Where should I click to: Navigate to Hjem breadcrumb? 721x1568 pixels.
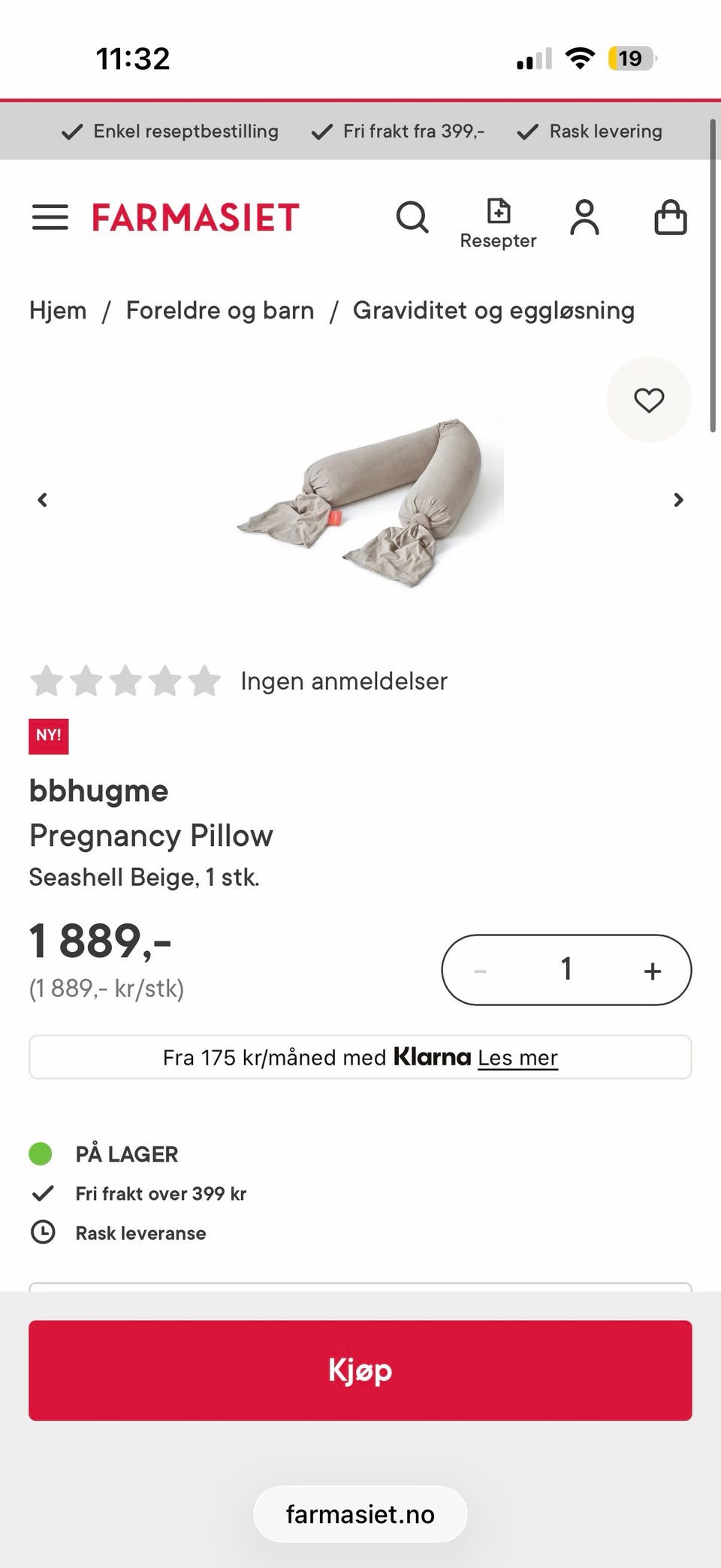pos(58,310)
